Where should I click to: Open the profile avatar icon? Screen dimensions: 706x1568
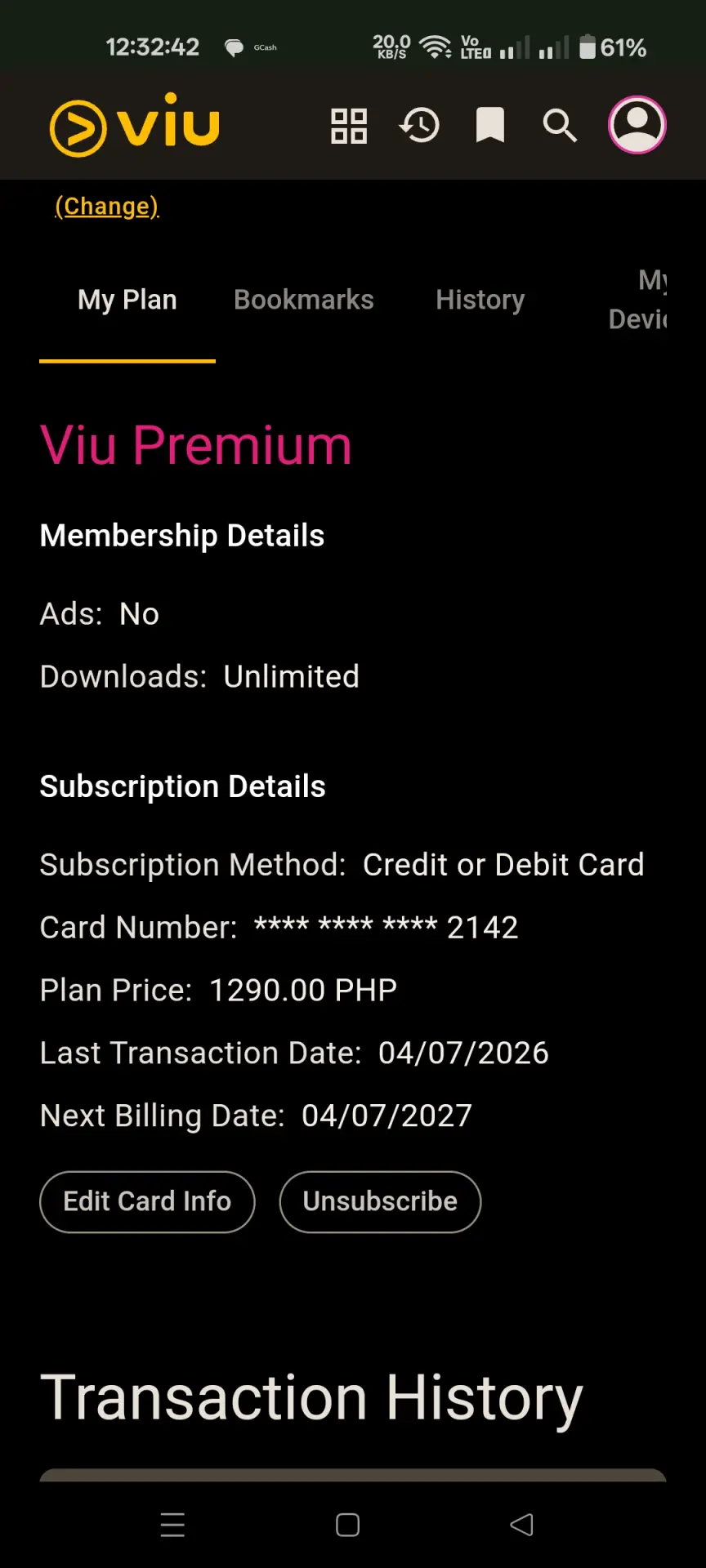(x=637, y=125)
